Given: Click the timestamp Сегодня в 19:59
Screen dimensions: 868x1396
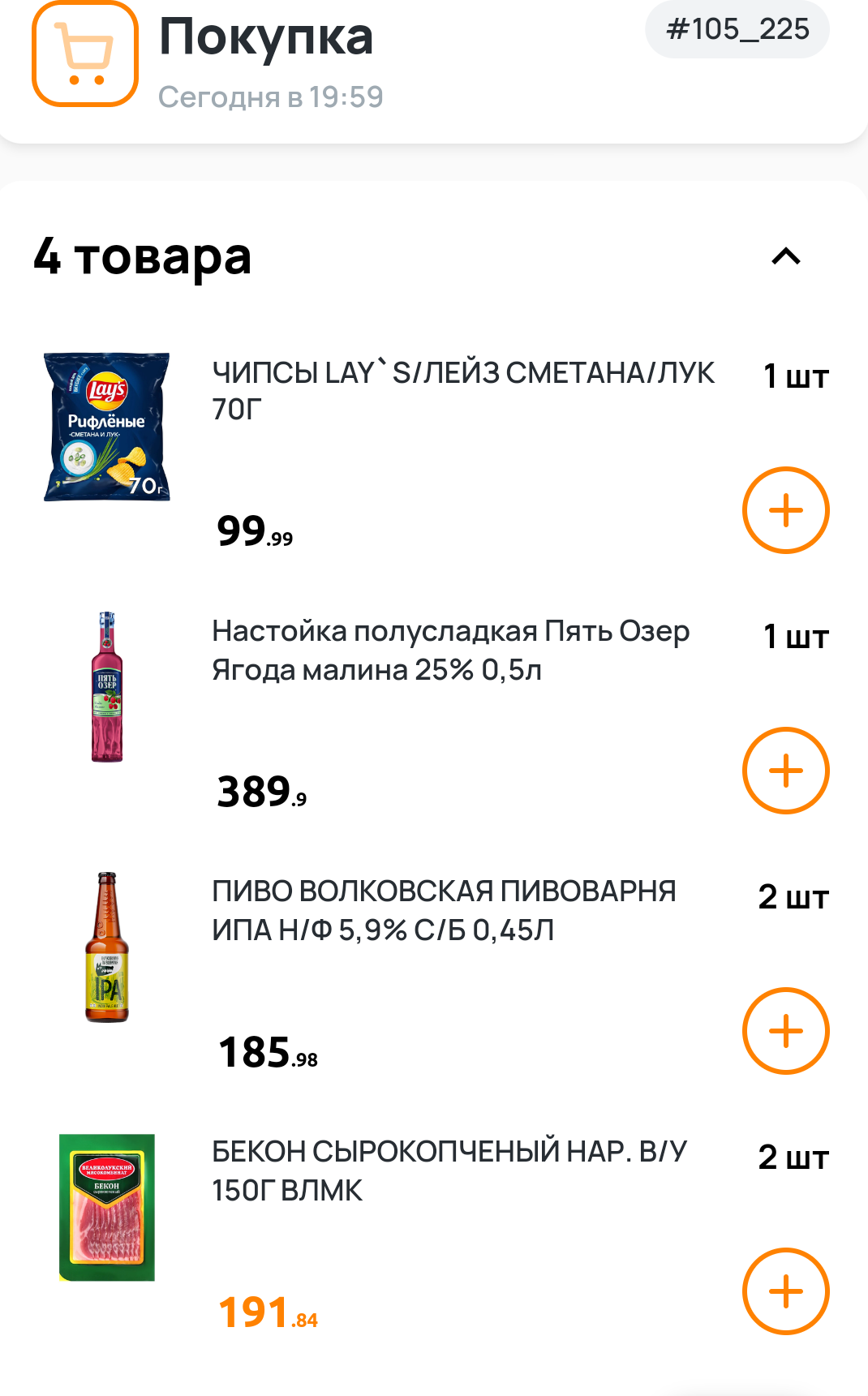Looking at the screenshot, I should tap(271, 97).
